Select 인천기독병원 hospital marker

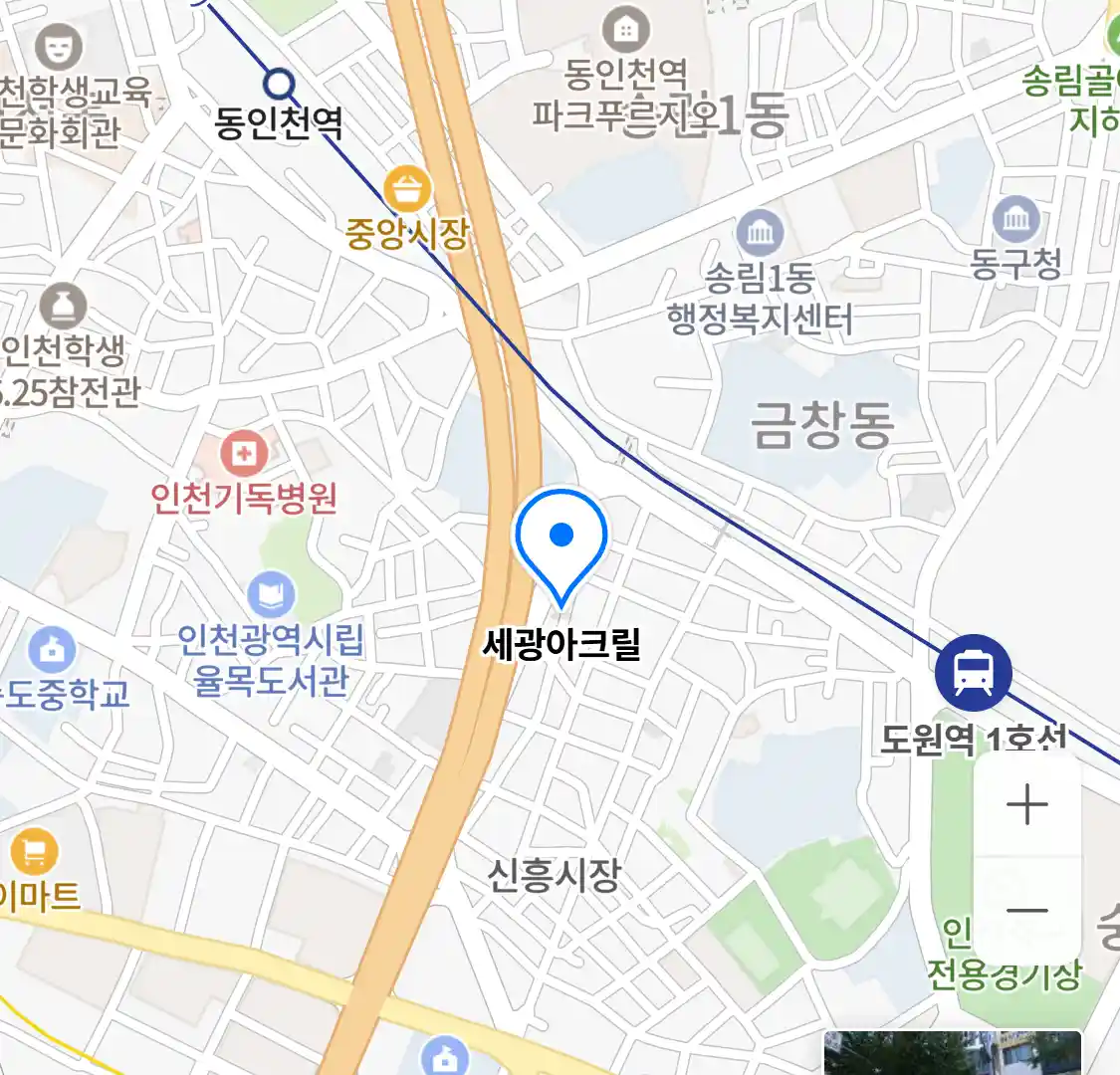click(x=244, y=455)
